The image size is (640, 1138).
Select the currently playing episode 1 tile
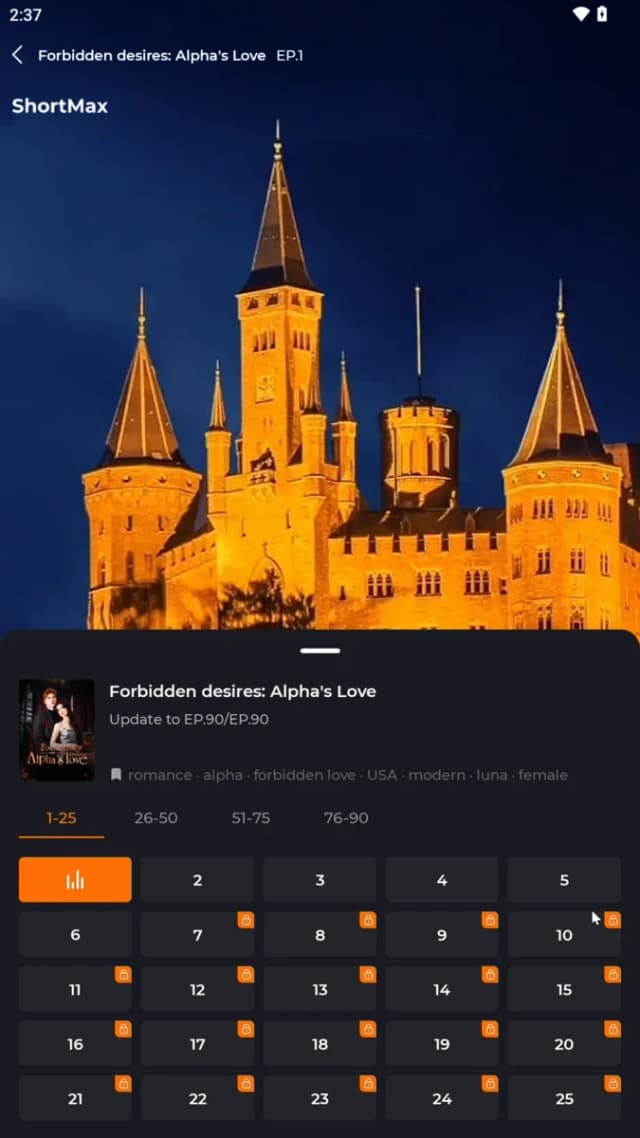pyautogui.click(x=75, y=880)
